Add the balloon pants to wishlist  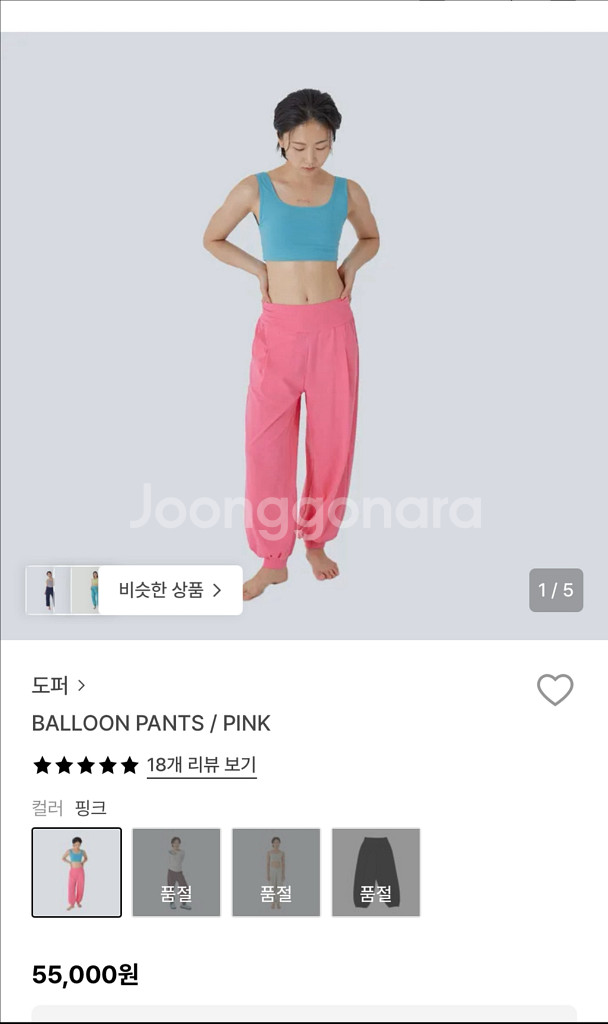coord(555,689)
